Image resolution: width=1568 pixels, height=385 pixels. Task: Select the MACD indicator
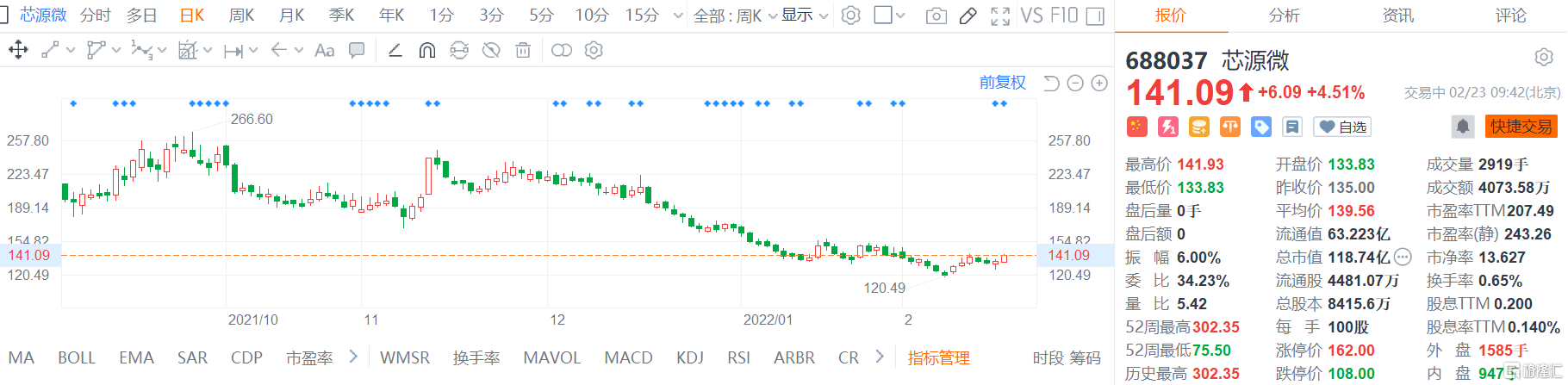(x=628, y=357)
